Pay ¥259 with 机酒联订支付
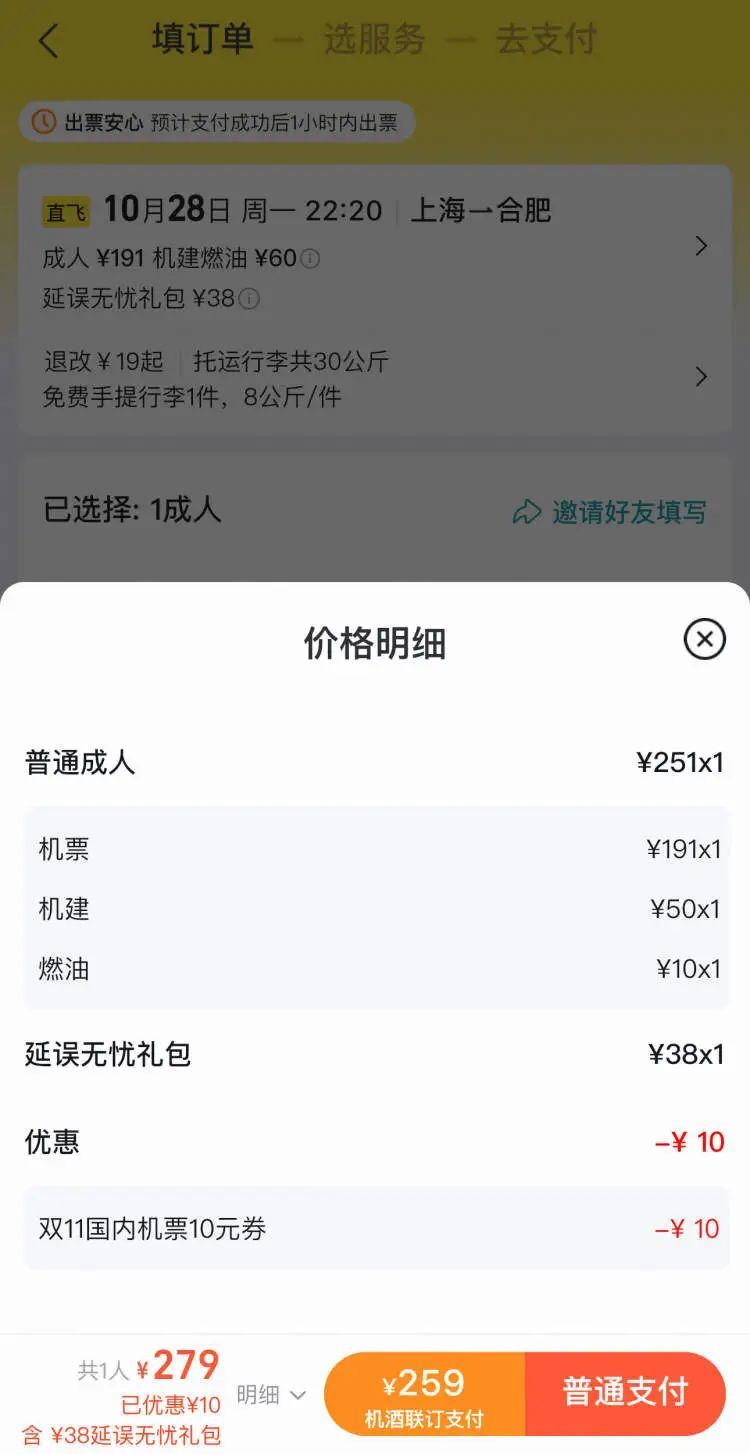Screen dimensions: 750x1454 [424, 1394]
